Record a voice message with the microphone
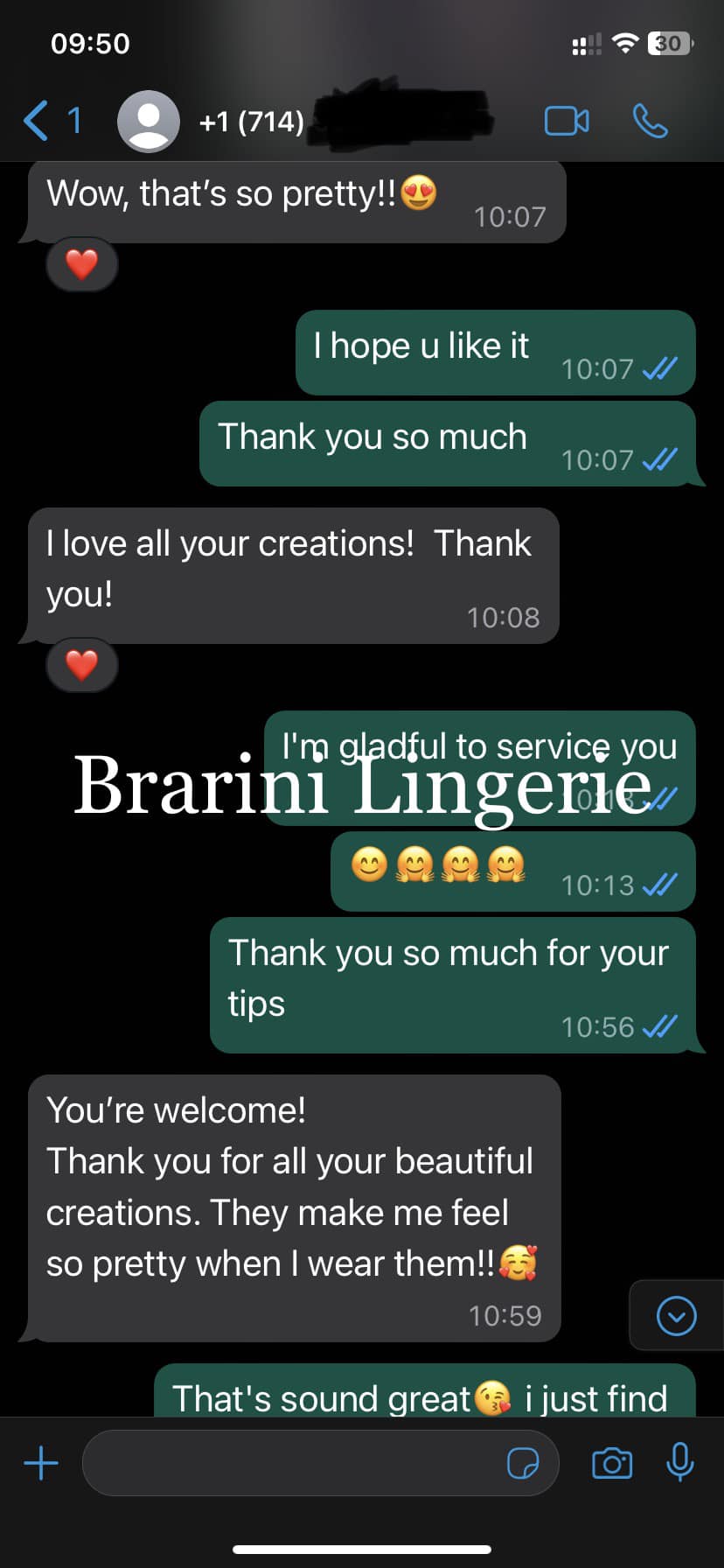 coord(679,1462)
